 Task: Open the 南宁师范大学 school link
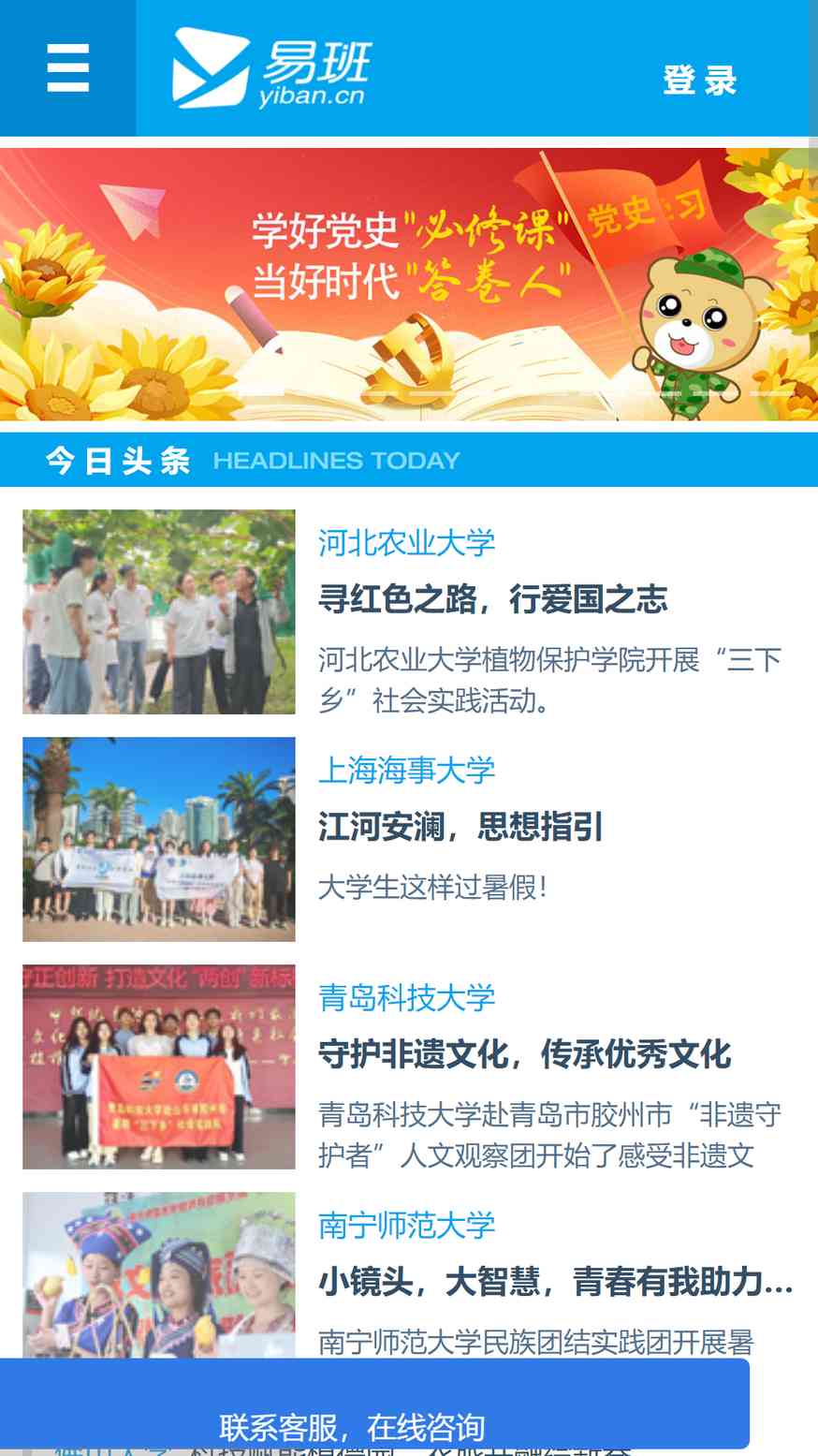(x=406, y=1226)
